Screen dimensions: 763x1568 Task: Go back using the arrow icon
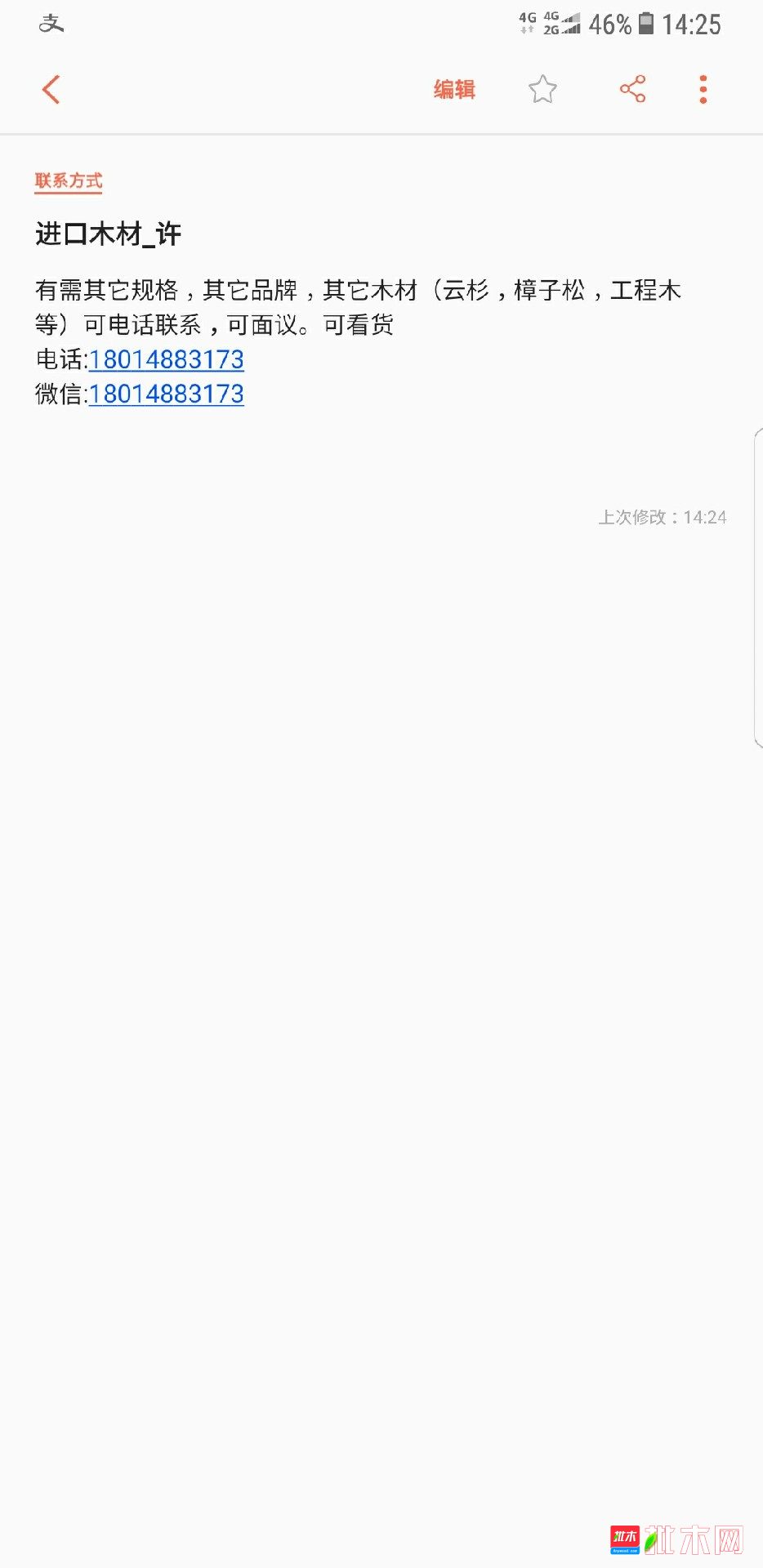51,89
